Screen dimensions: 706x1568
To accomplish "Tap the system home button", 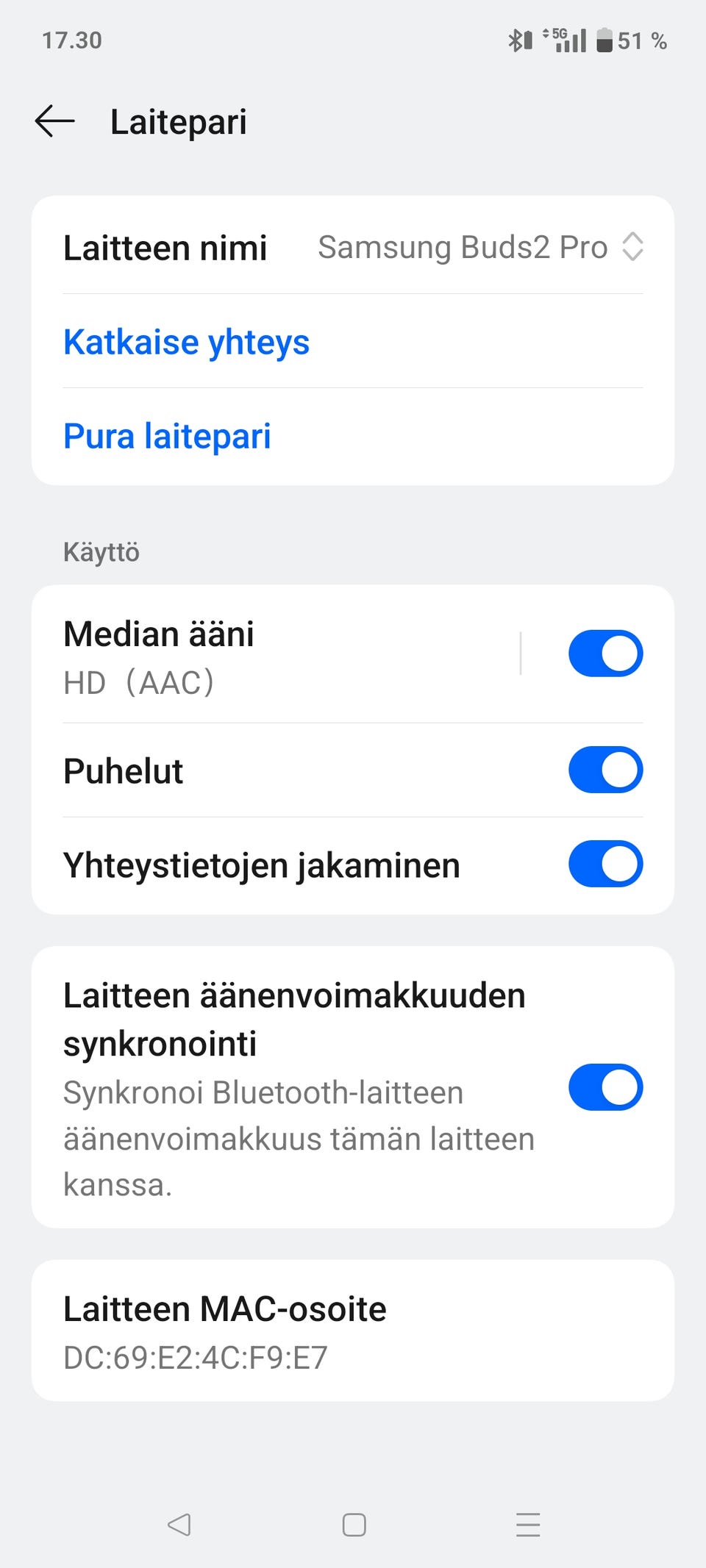I will click(x=354, y=1525).
